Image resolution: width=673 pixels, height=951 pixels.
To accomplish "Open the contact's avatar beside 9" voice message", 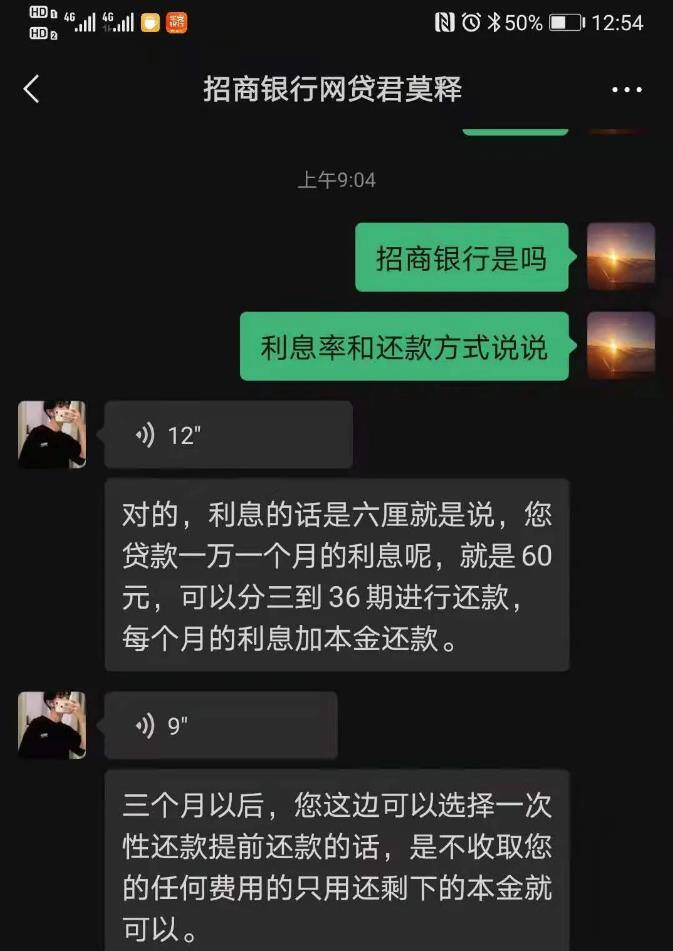I will coord(52,725).
